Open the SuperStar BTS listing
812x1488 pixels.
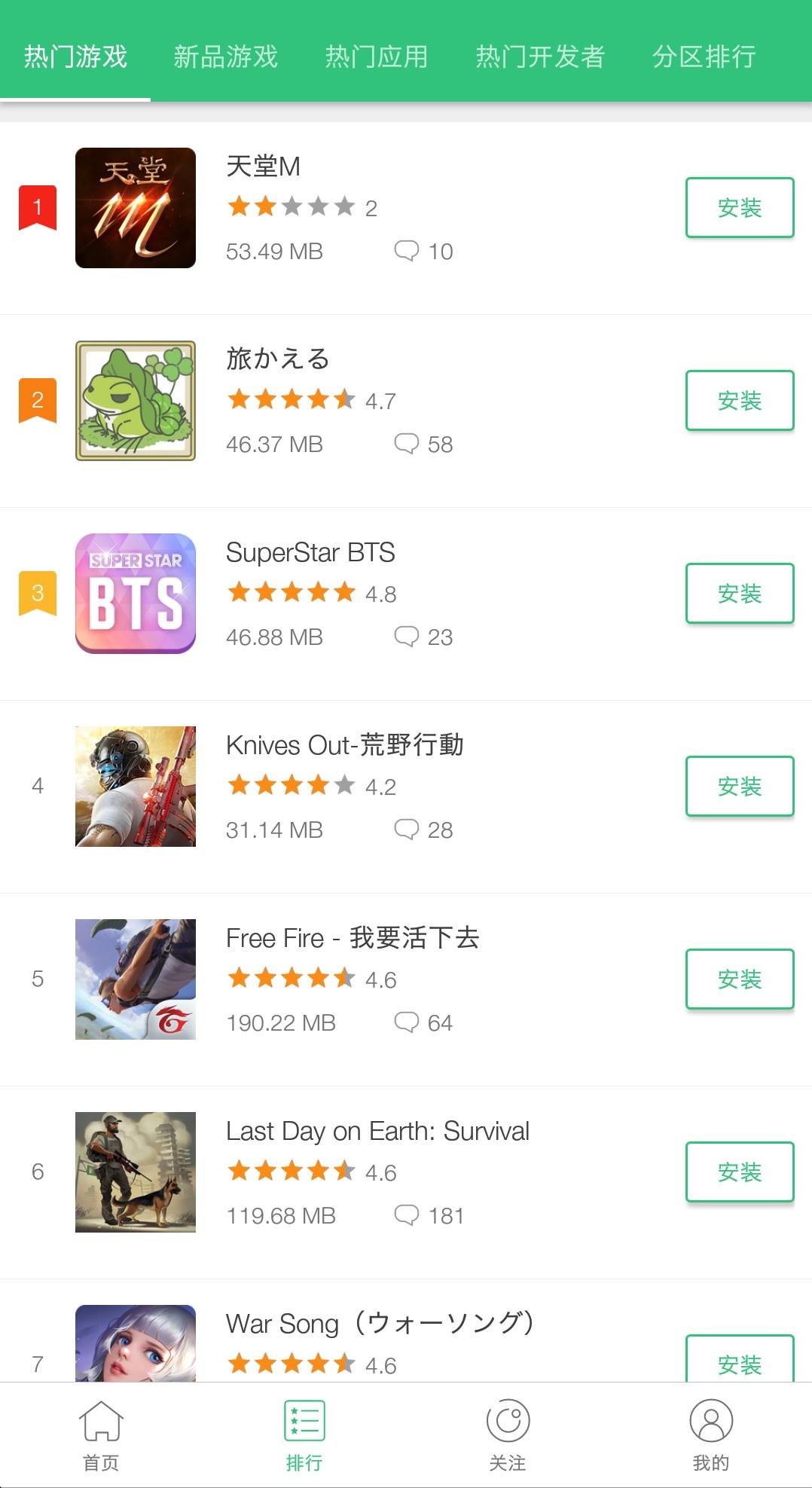pyautogui.click(x=310, y=552)
